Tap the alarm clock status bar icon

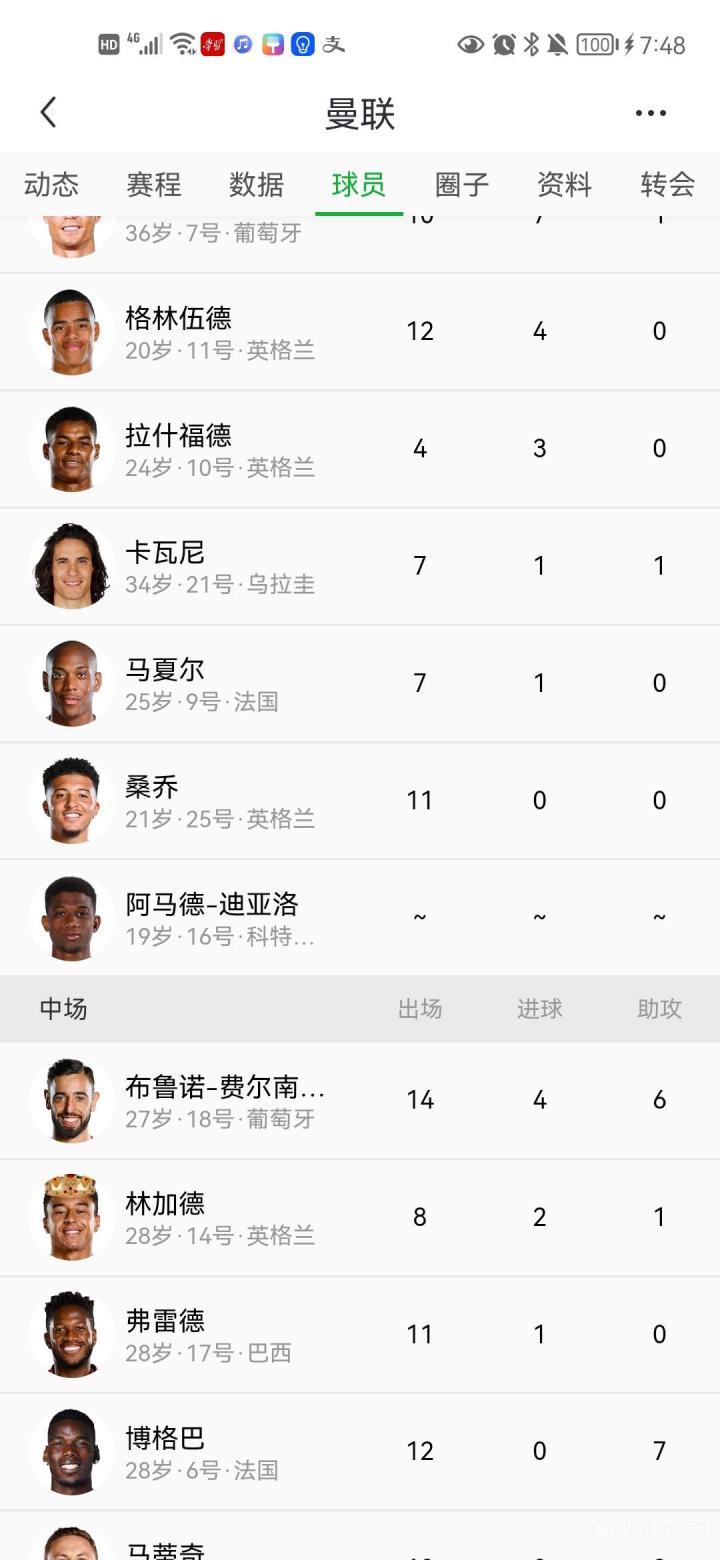504,42
